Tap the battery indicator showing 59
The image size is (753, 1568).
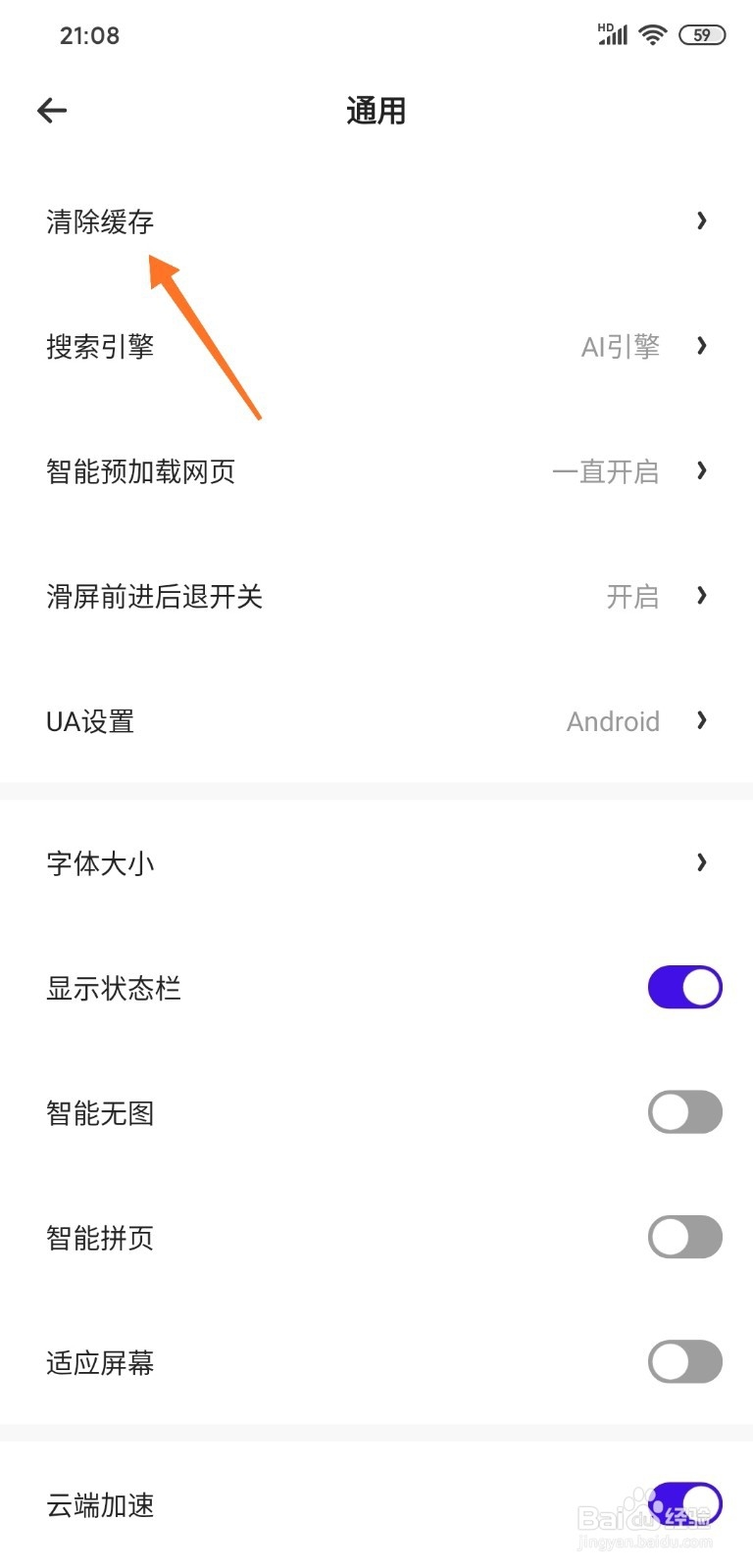tap(702, 34)
